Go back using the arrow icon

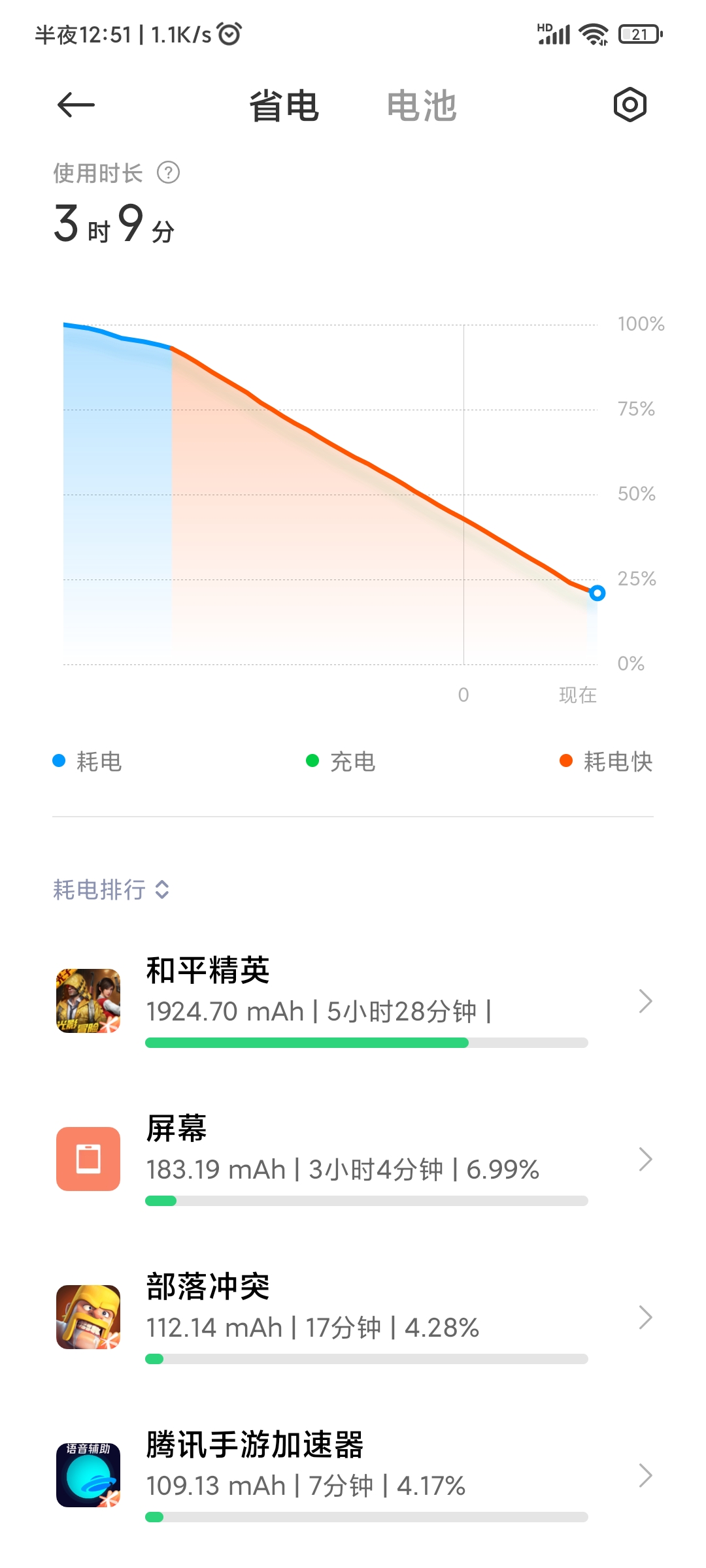pos(76,105)
